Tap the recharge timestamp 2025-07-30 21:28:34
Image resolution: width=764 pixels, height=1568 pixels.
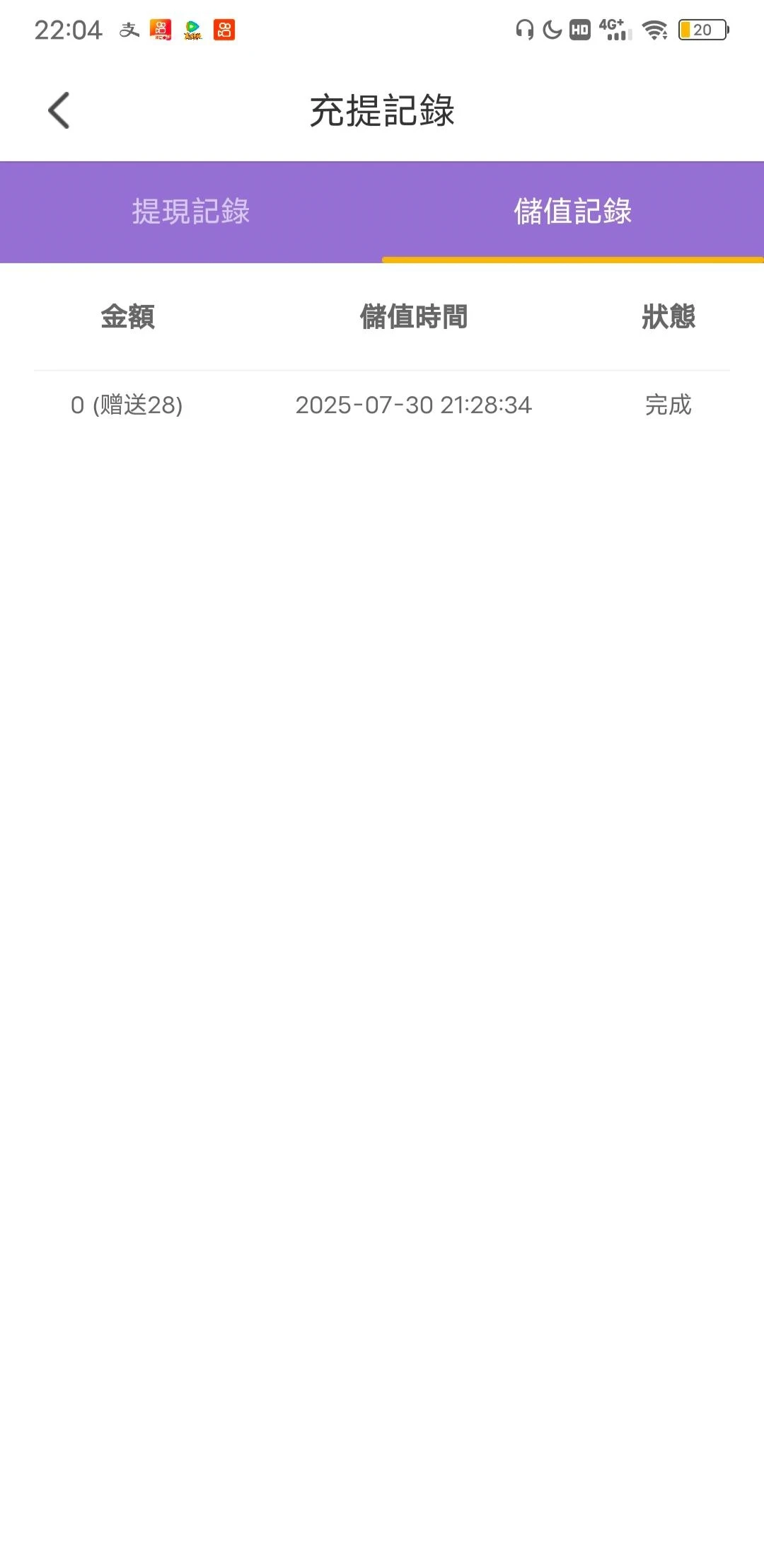pyautogui.click(x=414, y=405)
